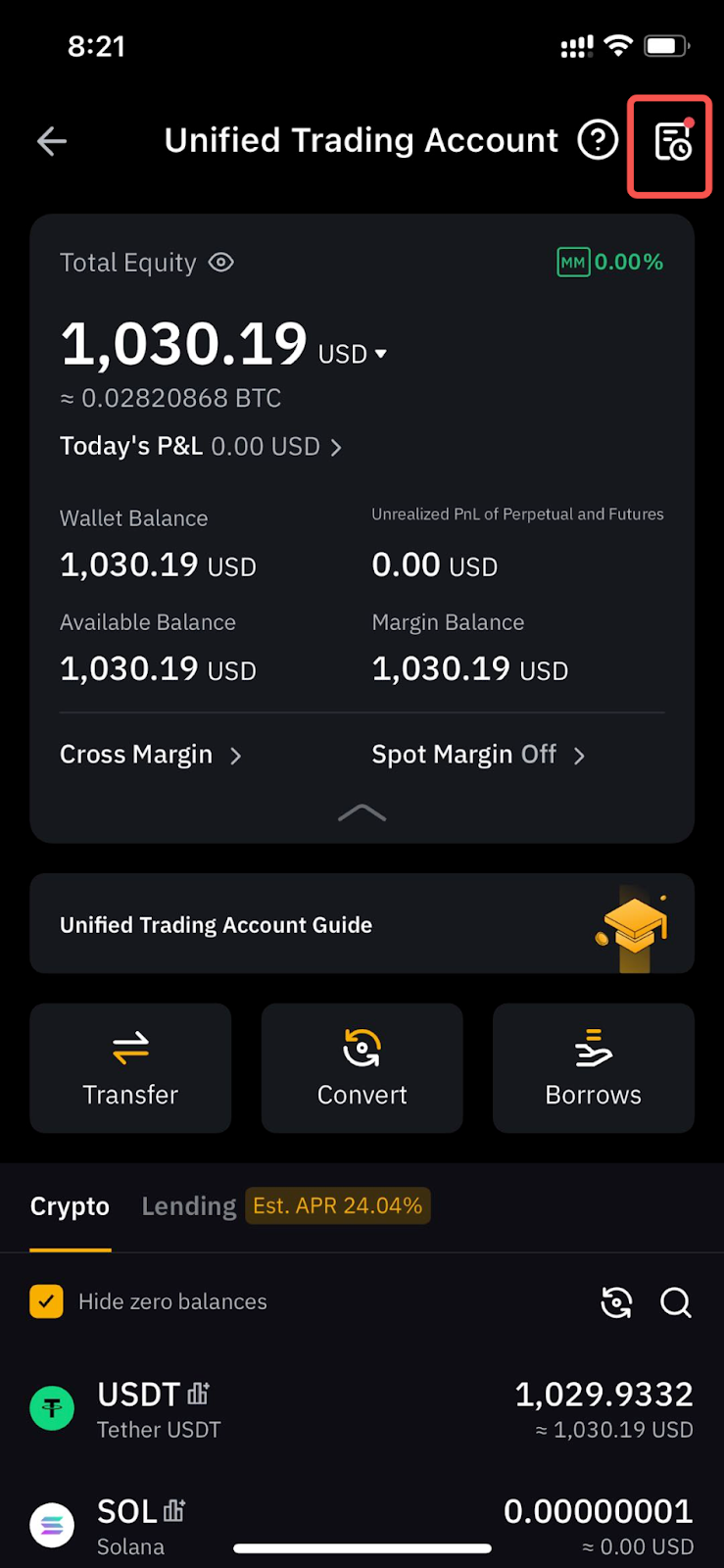This screenshot has height=1568, width=724.
Task: Open Spot Margin Off setting
Action: point(478,755)
